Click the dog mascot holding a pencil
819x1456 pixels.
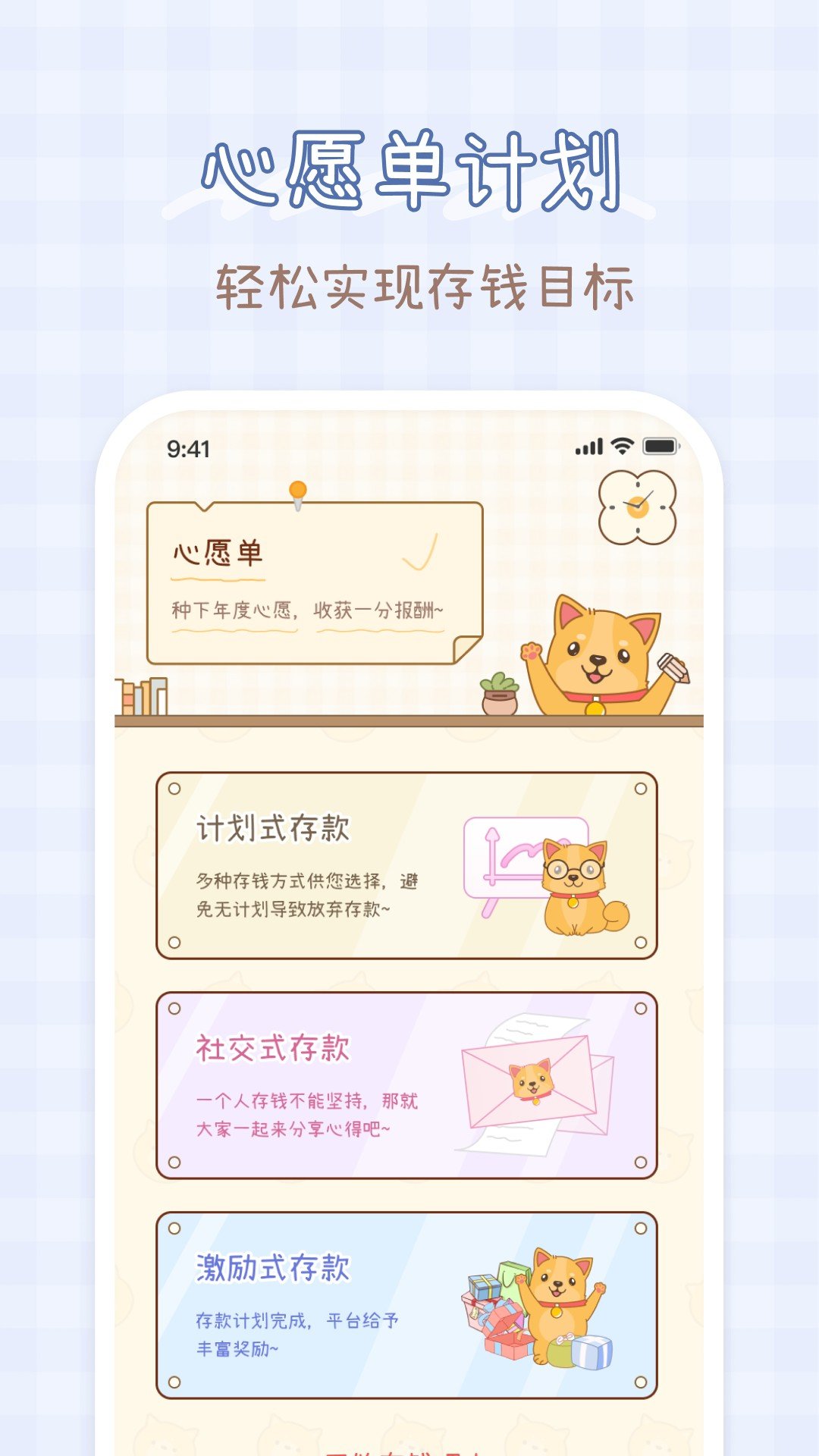(599, 652)
